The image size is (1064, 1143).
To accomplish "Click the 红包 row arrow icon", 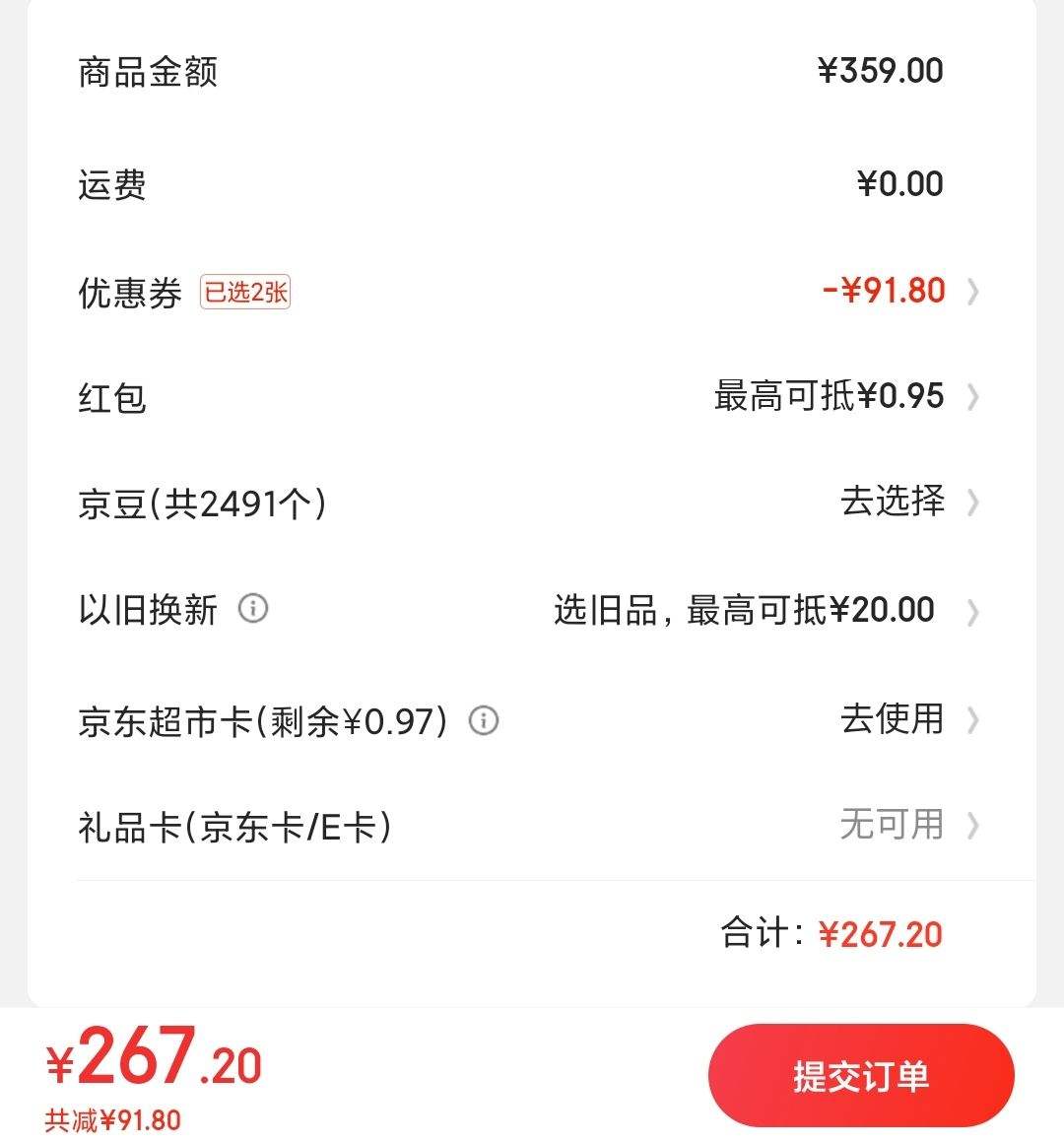I will tap(974, 396).
